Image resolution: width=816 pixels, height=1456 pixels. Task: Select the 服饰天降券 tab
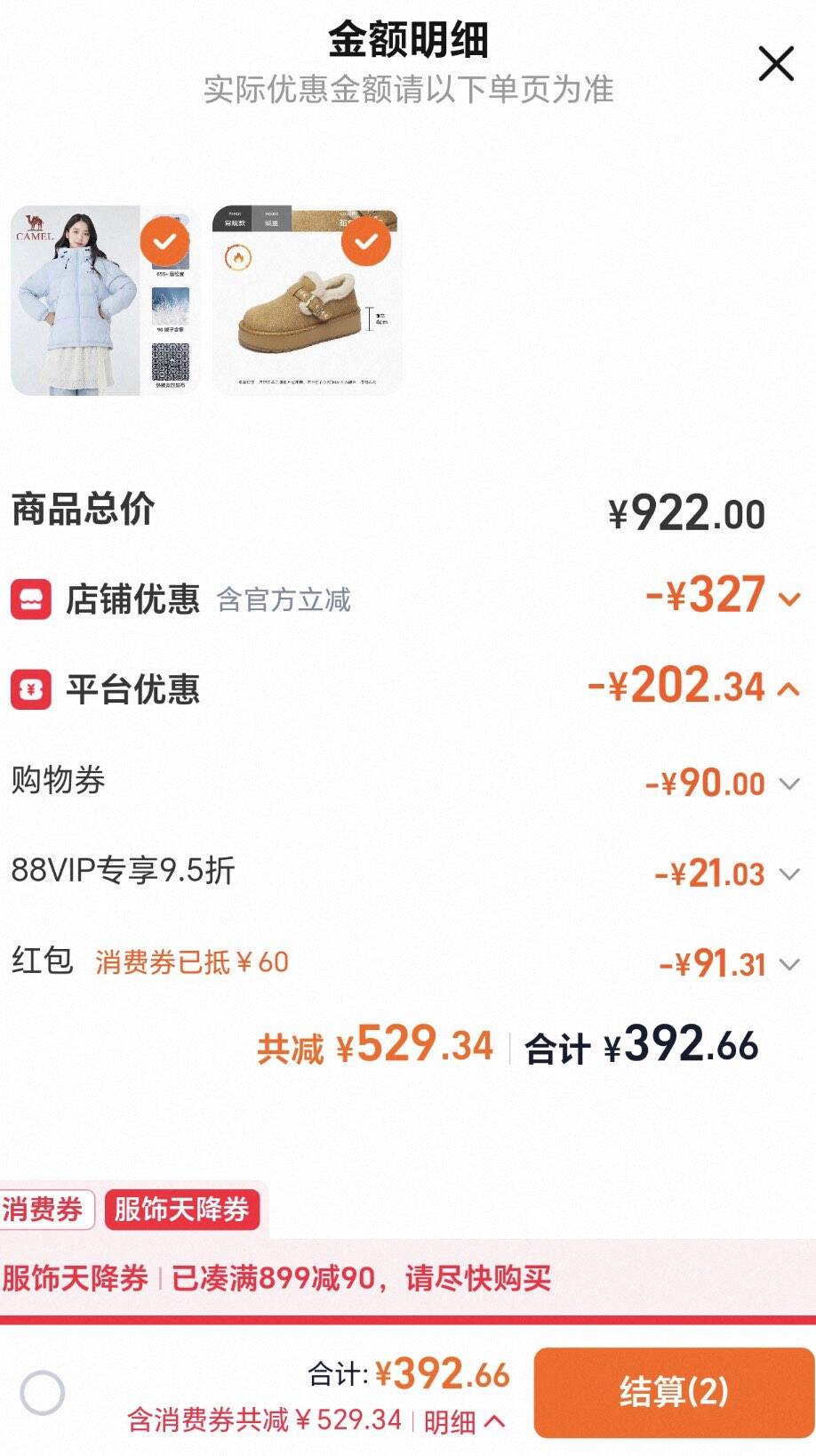click(x=181, y=1210)
